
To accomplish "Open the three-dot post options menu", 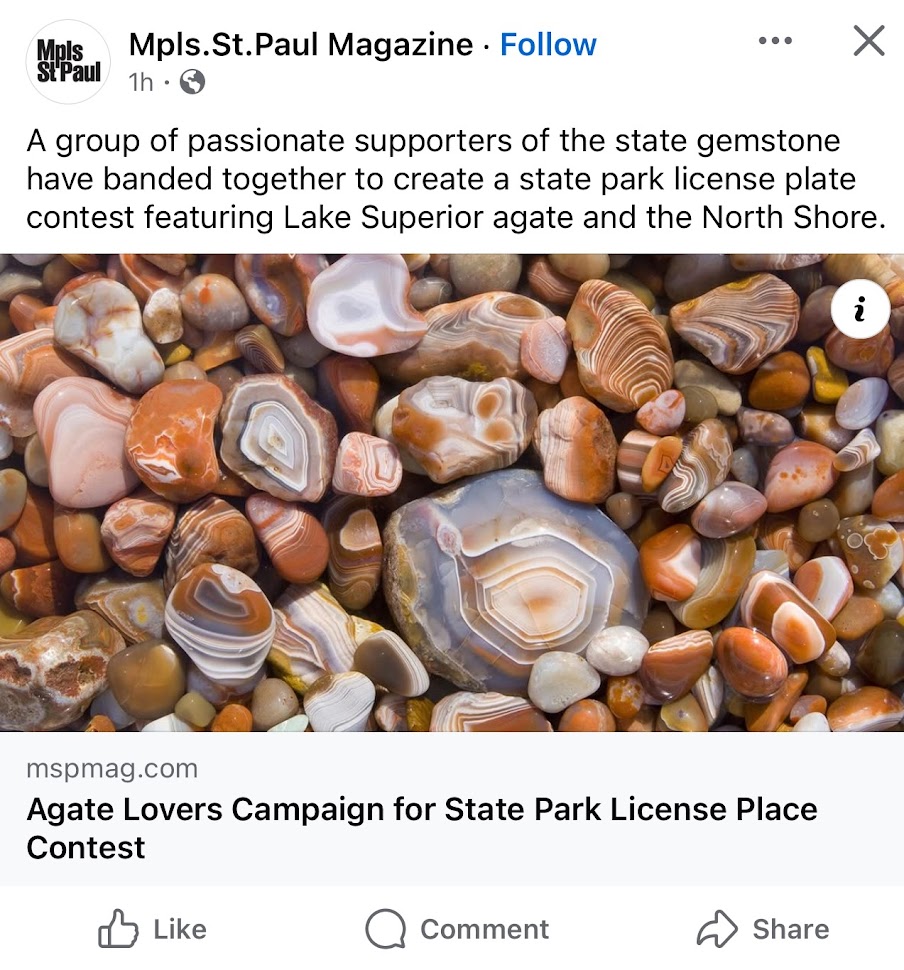I will [775, 41].
